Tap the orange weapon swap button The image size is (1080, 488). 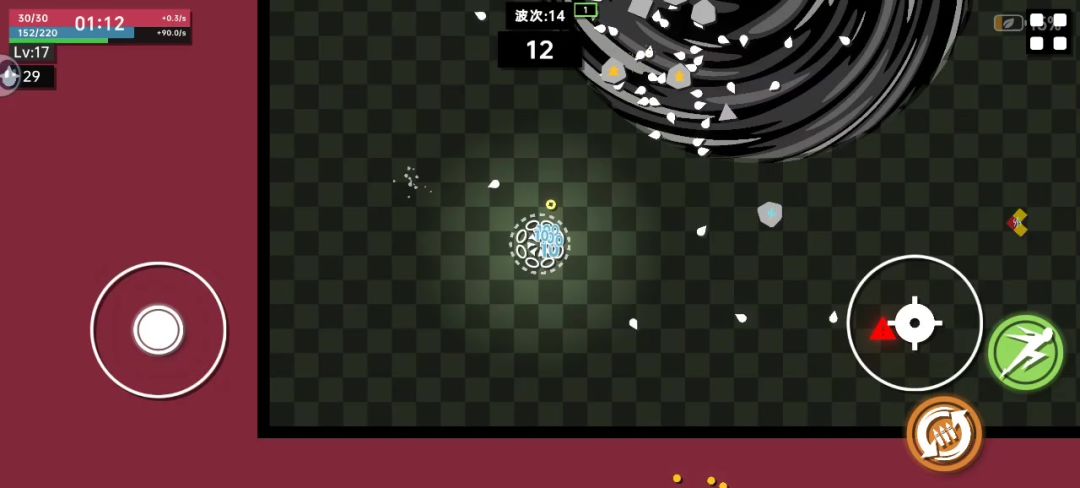coord(944,433)
